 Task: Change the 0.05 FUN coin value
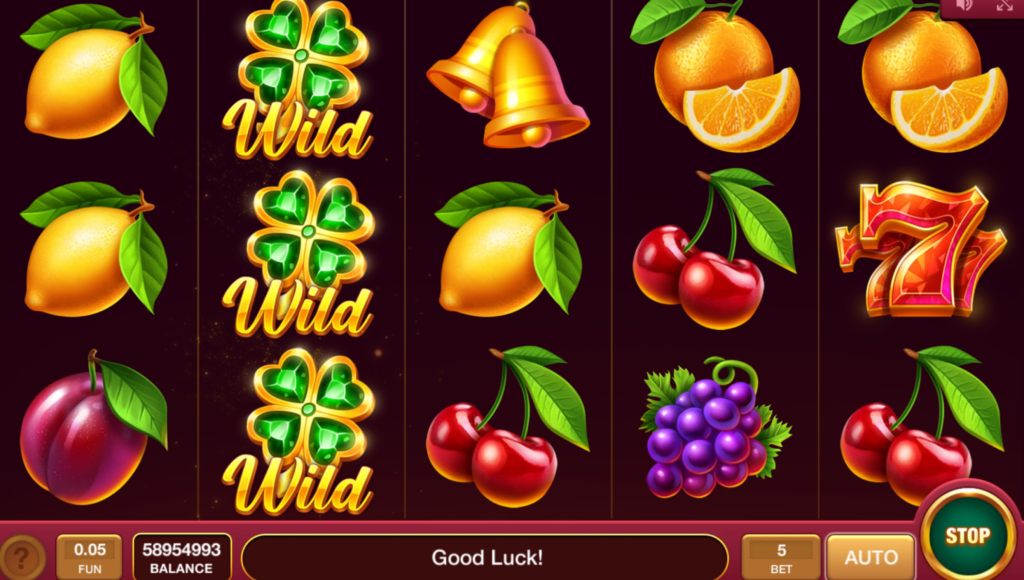[x=89, y=557]
